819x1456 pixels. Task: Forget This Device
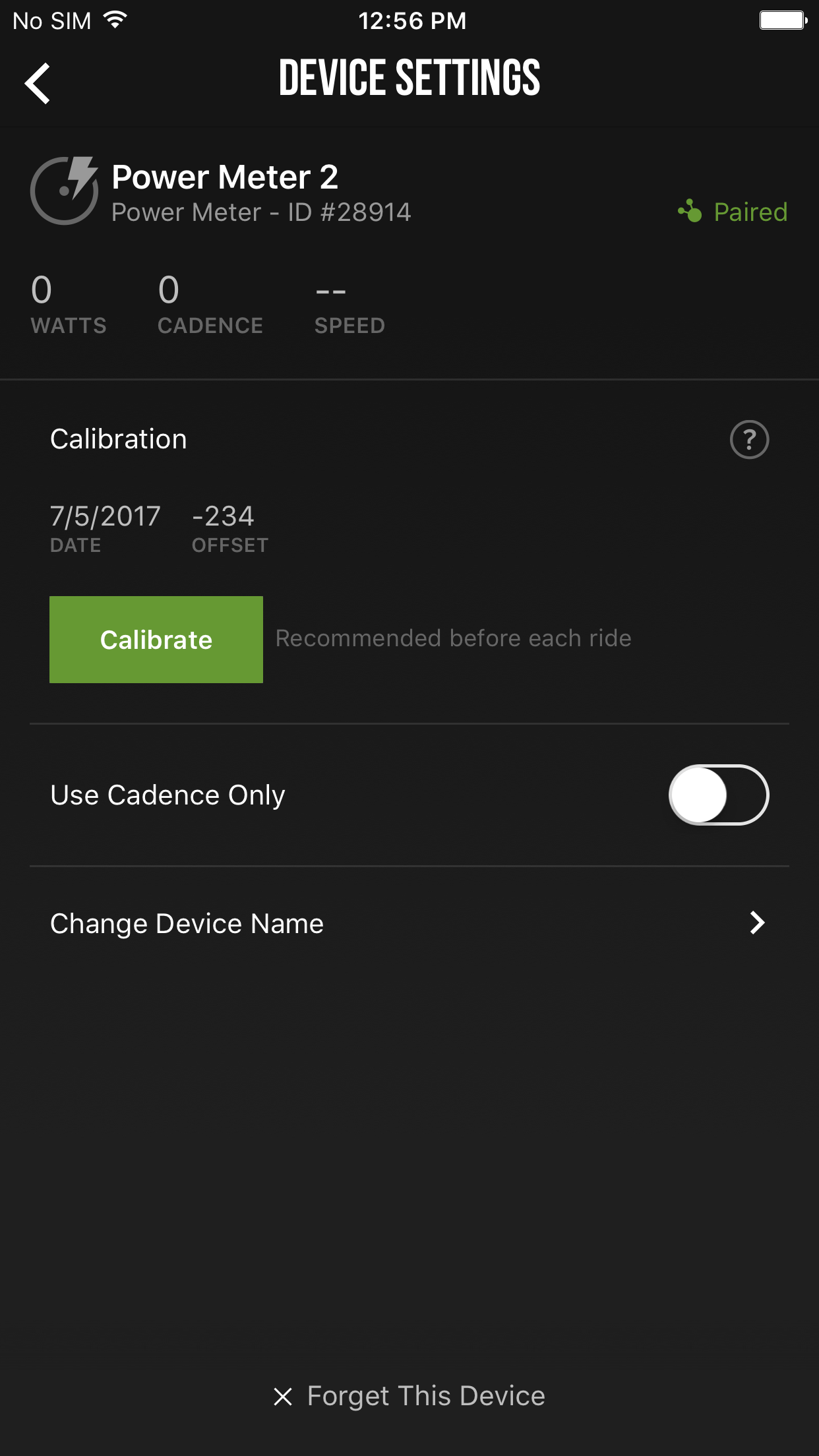[x=409, y=1396]
